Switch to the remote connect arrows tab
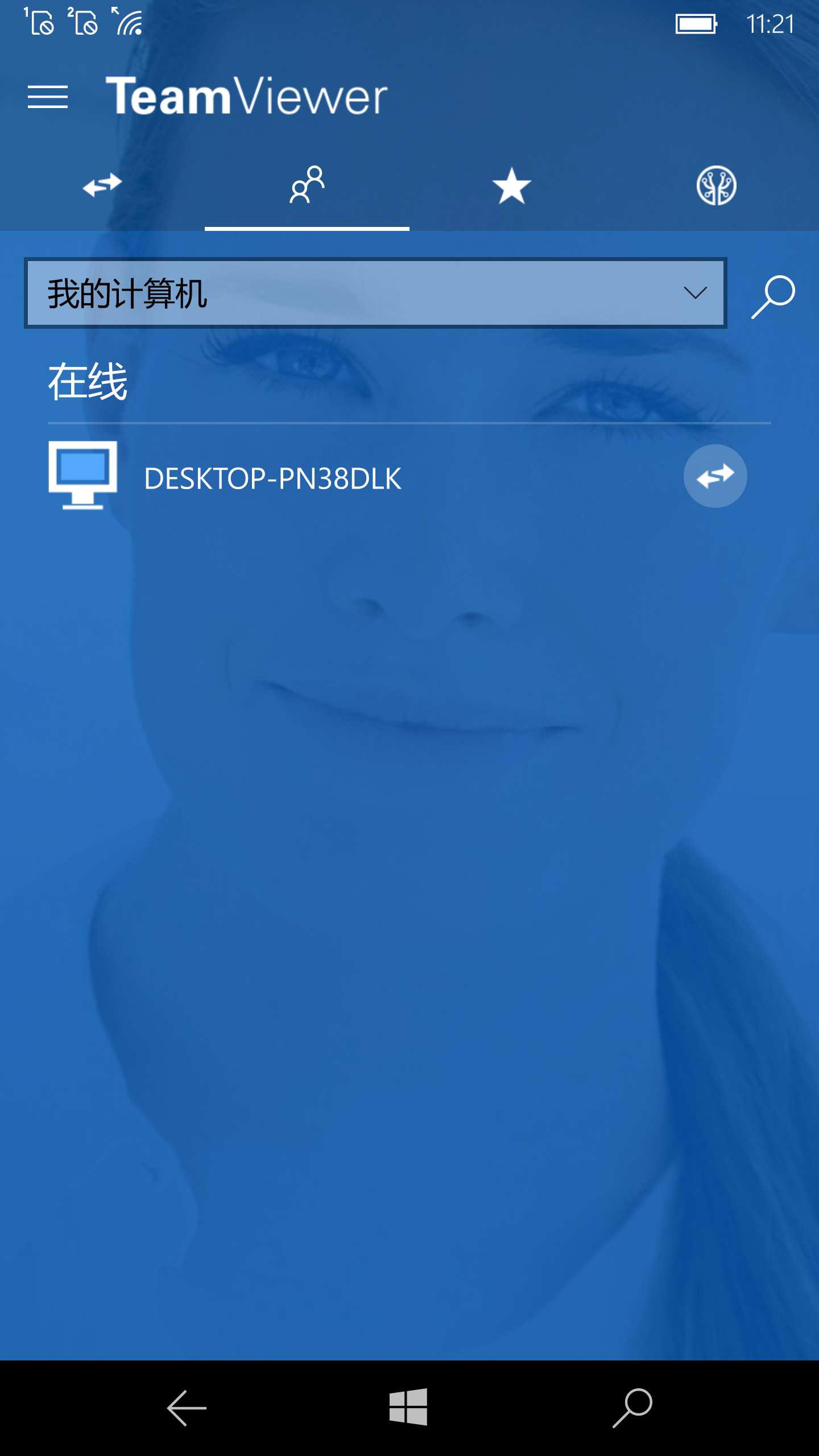 102,185
